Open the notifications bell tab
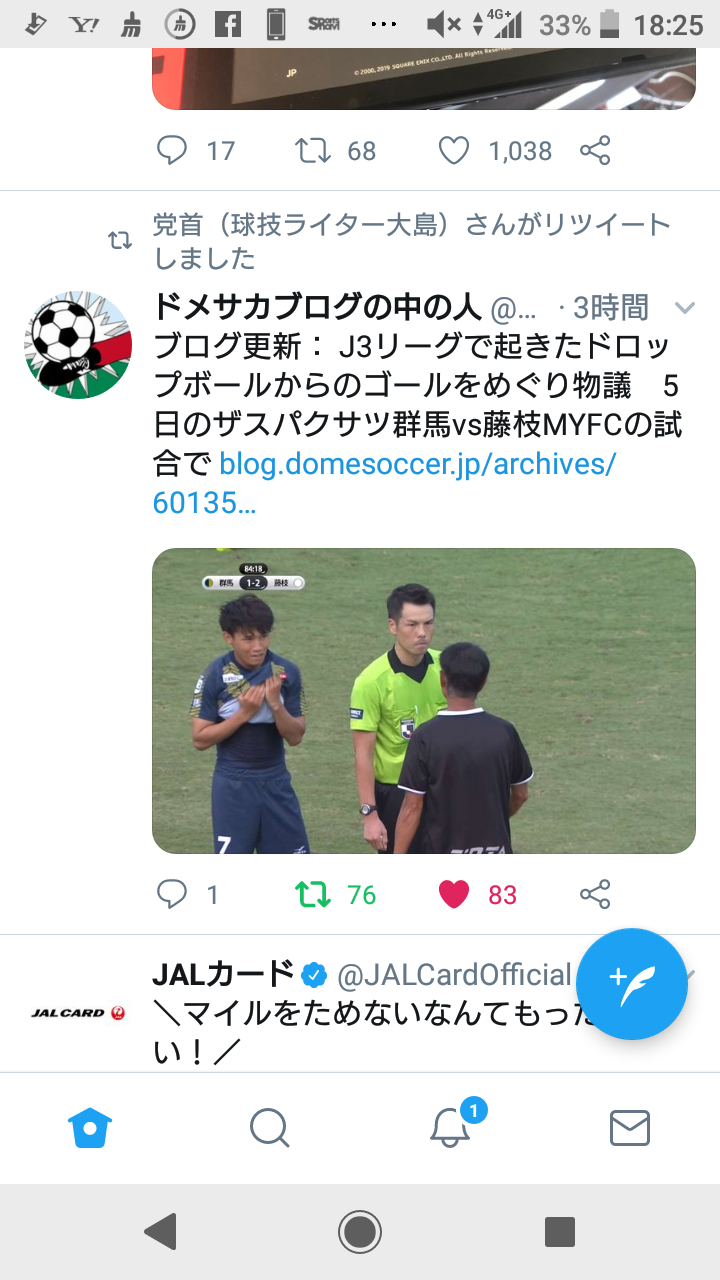This screenshot has height=1280, width=720. [x=450, y=1128]
